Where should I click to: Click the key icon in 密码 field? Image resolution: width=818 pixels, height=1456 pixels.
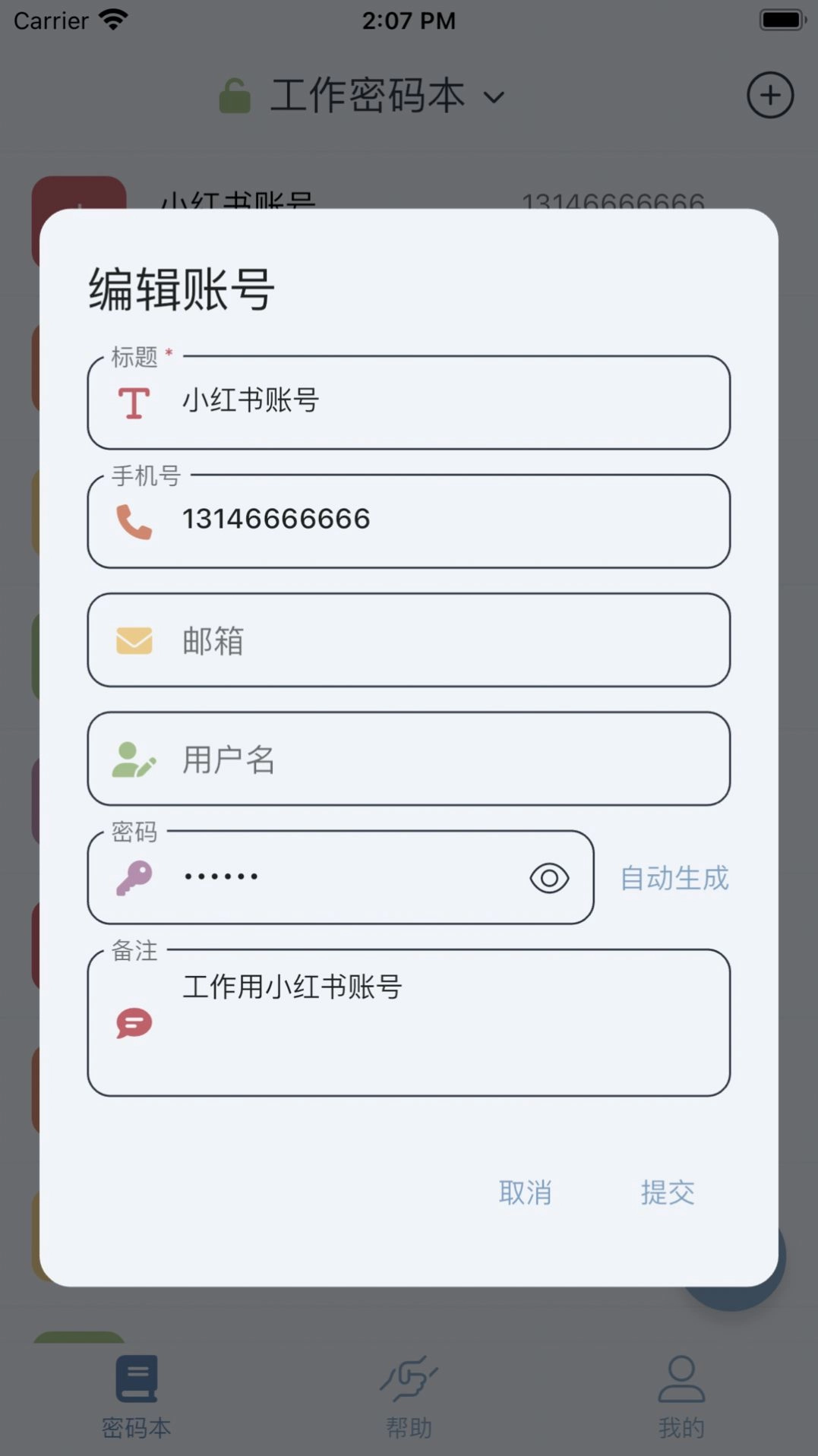tap(134, 876)
